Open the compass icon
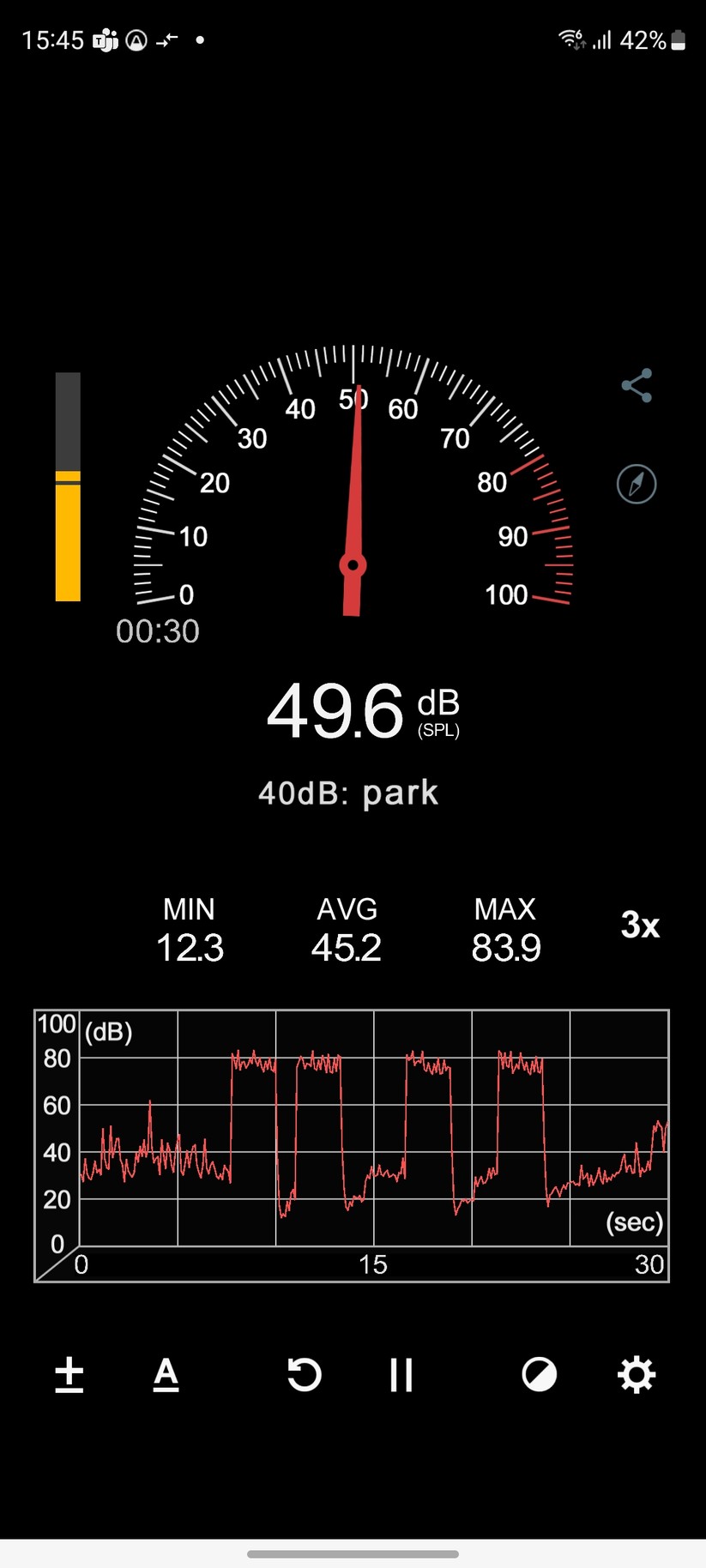706x1568 pixels. click(x=637, y=485)
